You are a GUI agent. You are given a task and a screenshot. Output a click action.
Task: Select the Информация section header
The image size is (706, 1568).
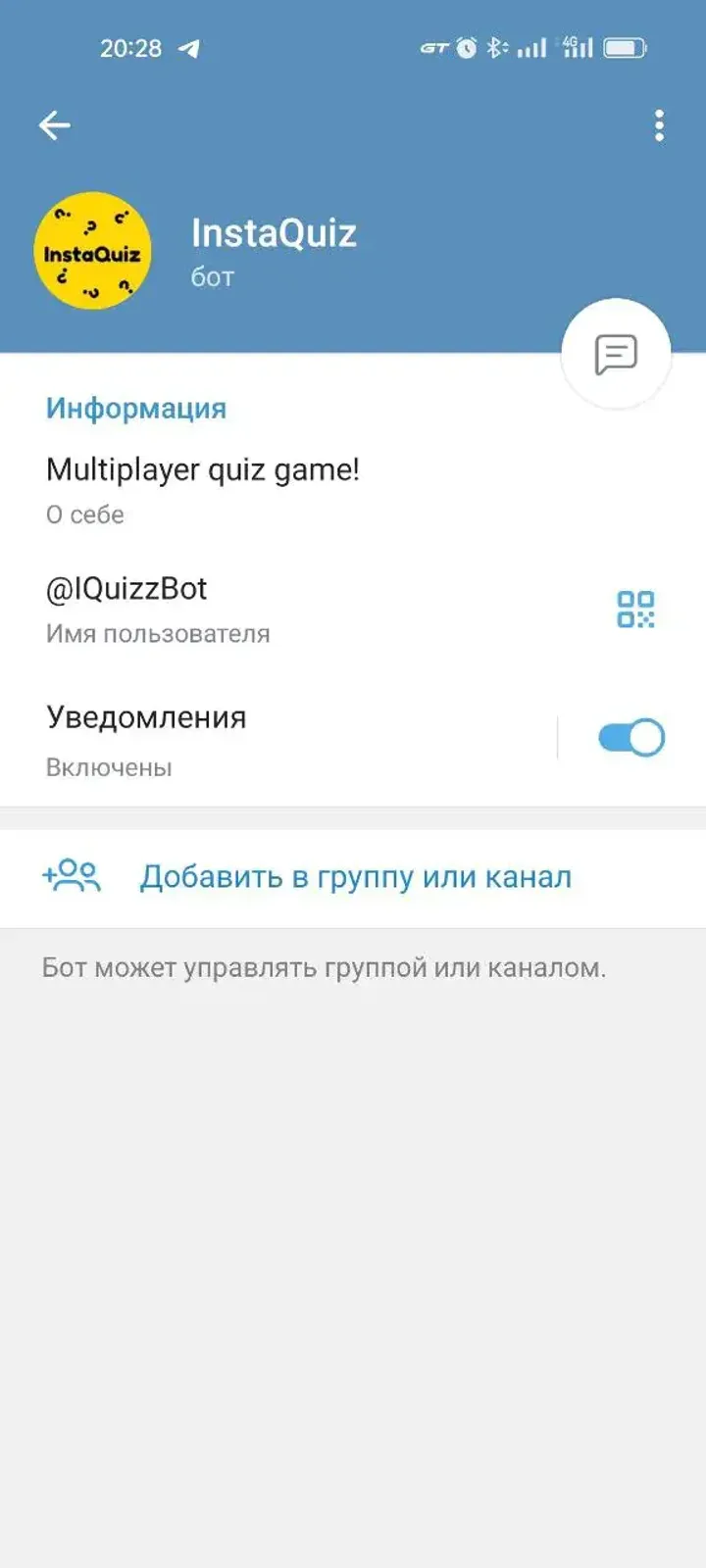[135, 408]
